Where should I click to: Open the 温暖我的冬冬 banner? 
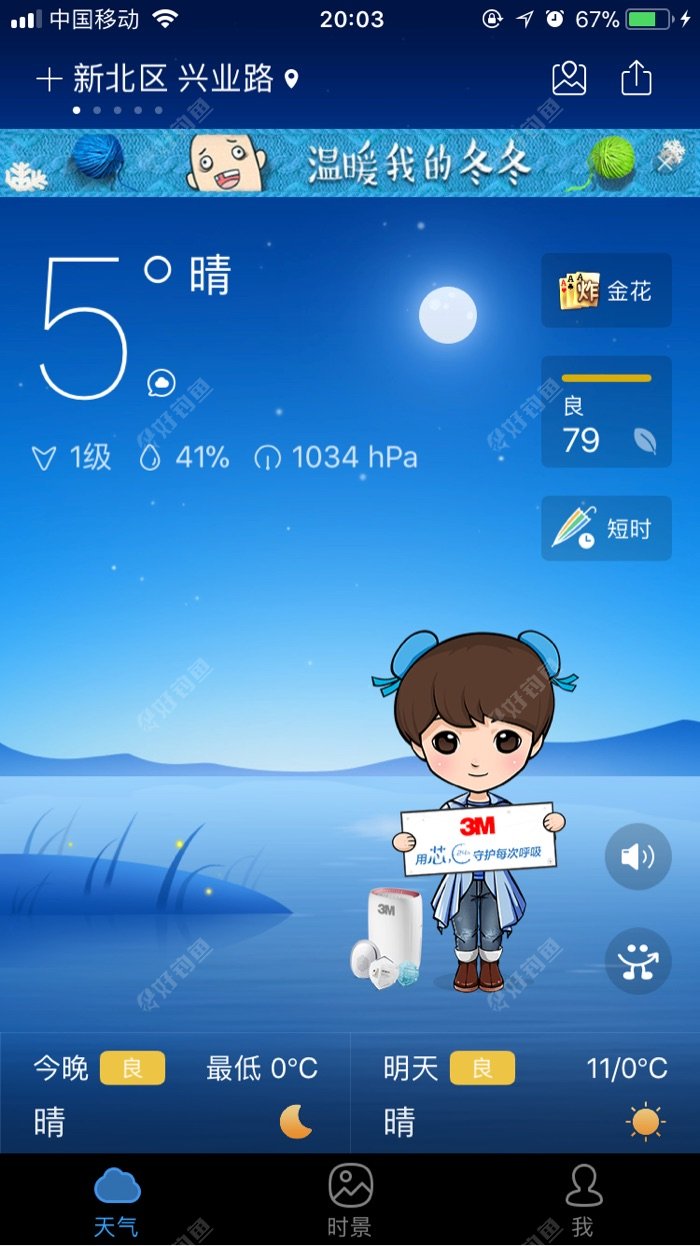tap(350, 162)
